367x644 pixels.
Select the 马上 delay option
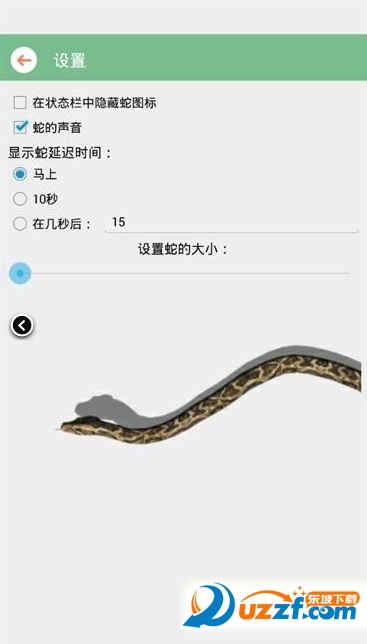(20, 175)
